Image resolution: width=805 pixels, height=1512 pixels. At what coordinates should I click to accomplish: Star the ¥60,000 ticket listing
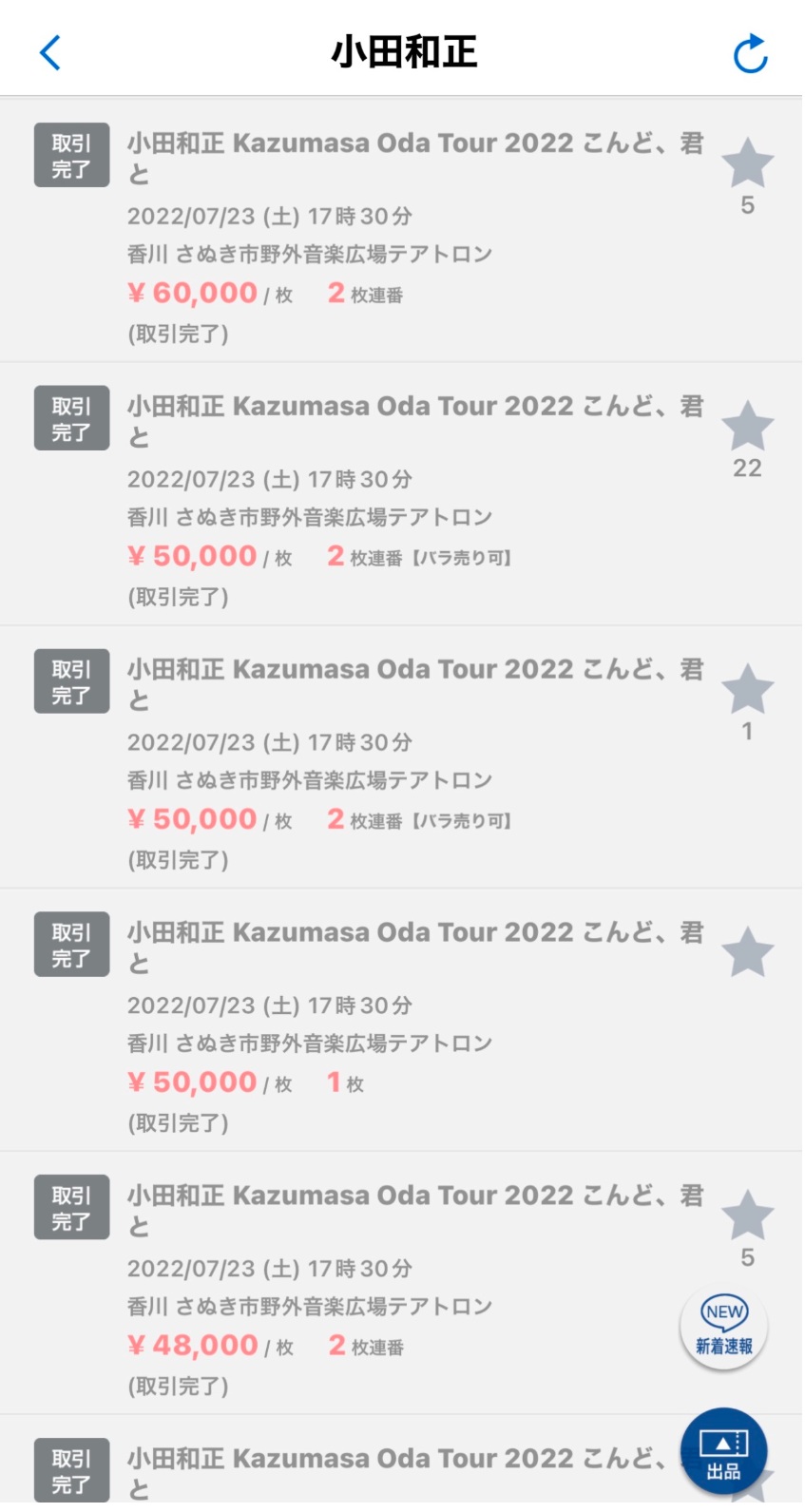click(x=747, y=163)
